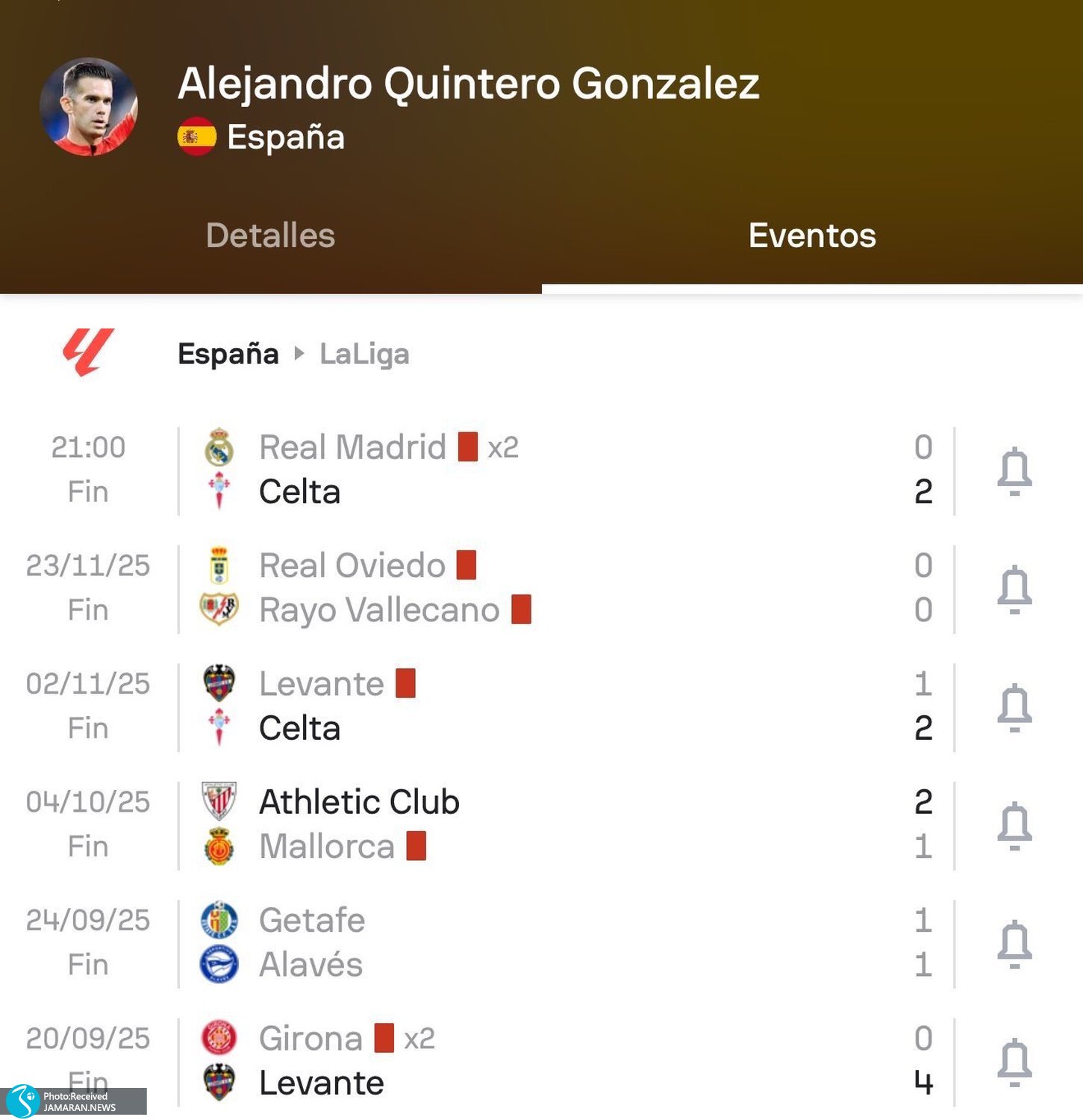Enable alerts bell for Real Madrid vs Celta

point(1014,471)
